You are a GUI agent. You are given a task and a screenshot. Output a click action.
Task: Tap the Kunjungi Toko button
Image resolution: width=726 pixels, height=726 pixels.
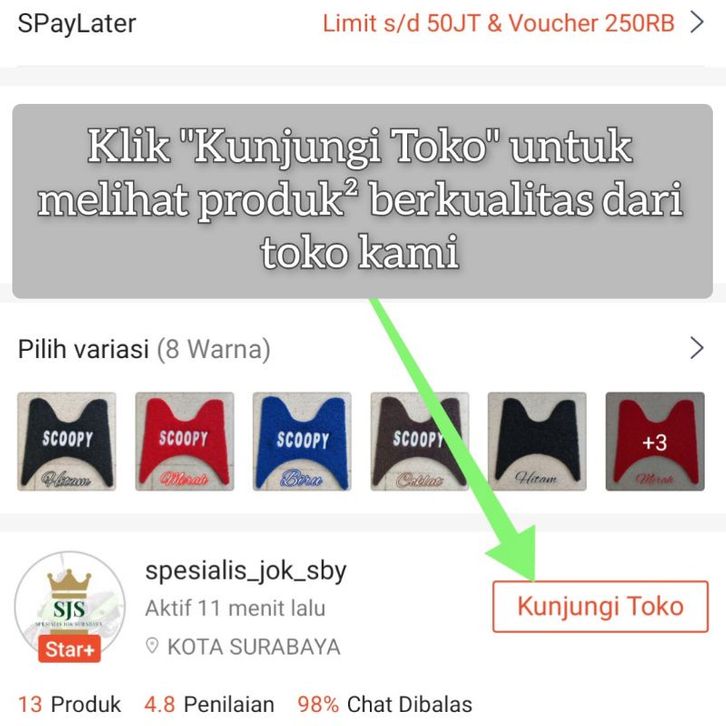(600, 606)
